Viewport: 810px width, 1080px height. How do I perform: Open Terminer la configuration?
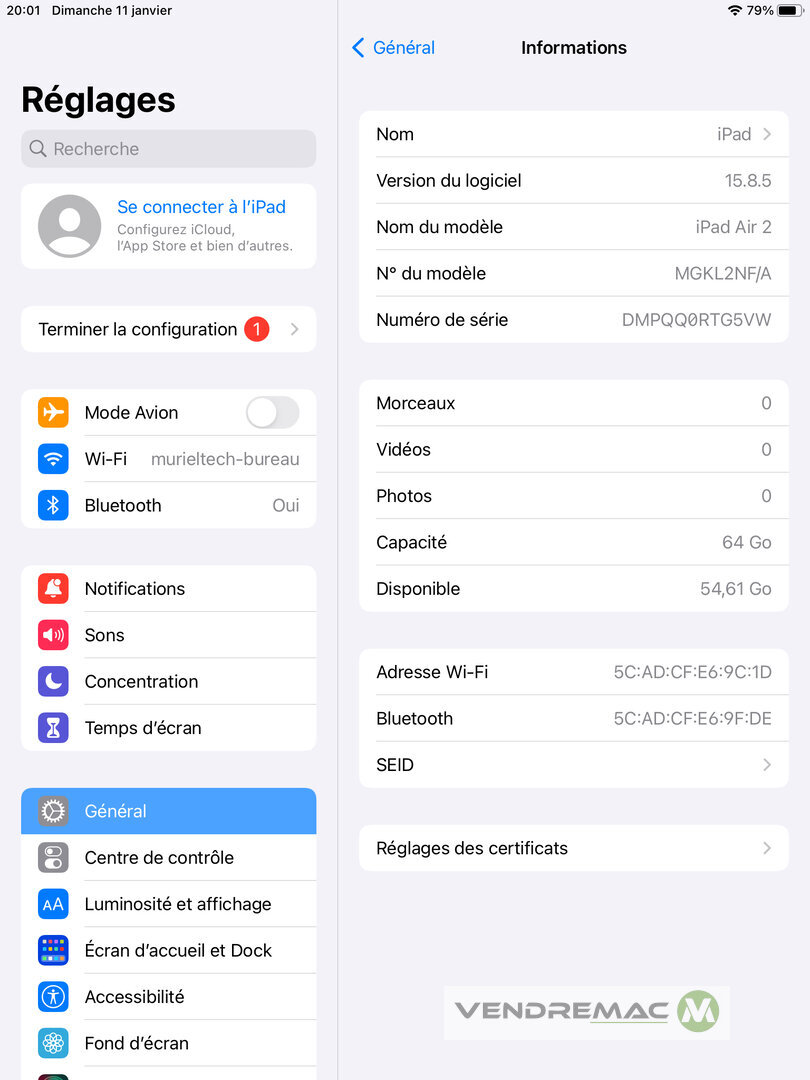(x=168, y=329)
